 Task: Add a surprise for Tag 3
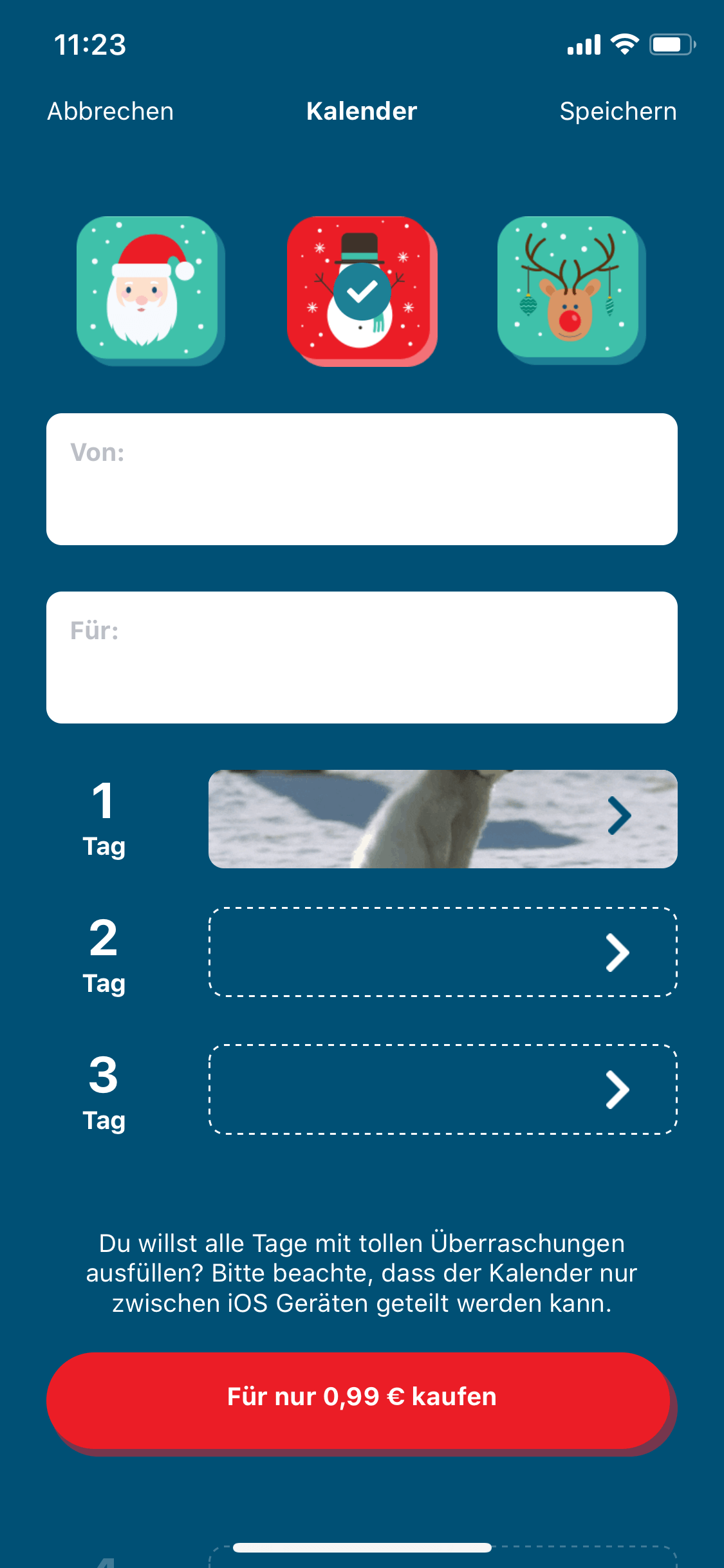[x=443, y=1089]
